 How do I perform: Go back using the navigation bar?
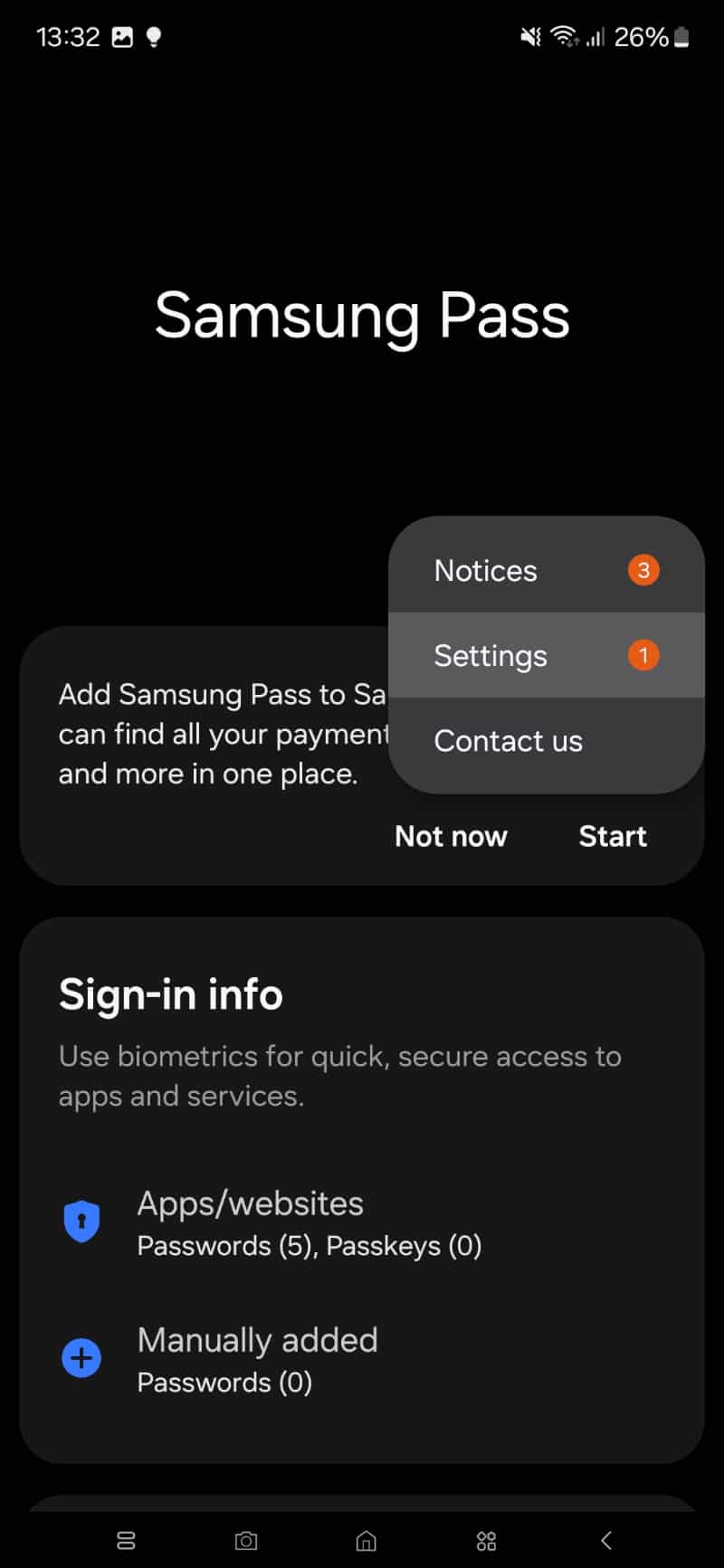pos(606,1540)
